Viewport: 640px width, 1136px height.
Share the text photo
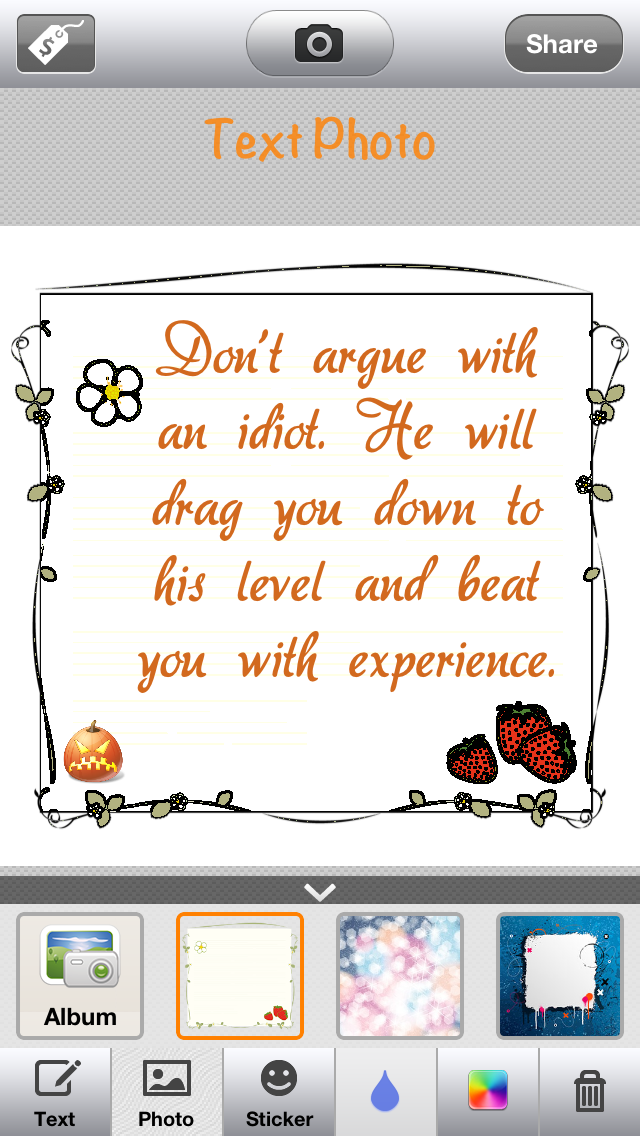coord(563,44)
